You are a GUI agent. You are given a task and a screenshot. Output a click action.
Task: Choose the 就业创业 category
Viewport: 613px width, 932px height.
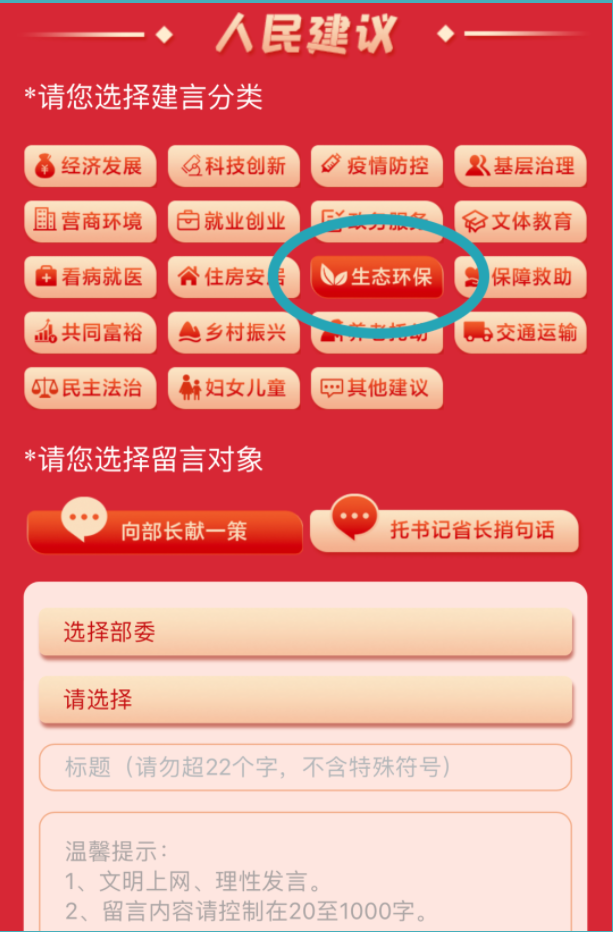(x=233, y=222)
